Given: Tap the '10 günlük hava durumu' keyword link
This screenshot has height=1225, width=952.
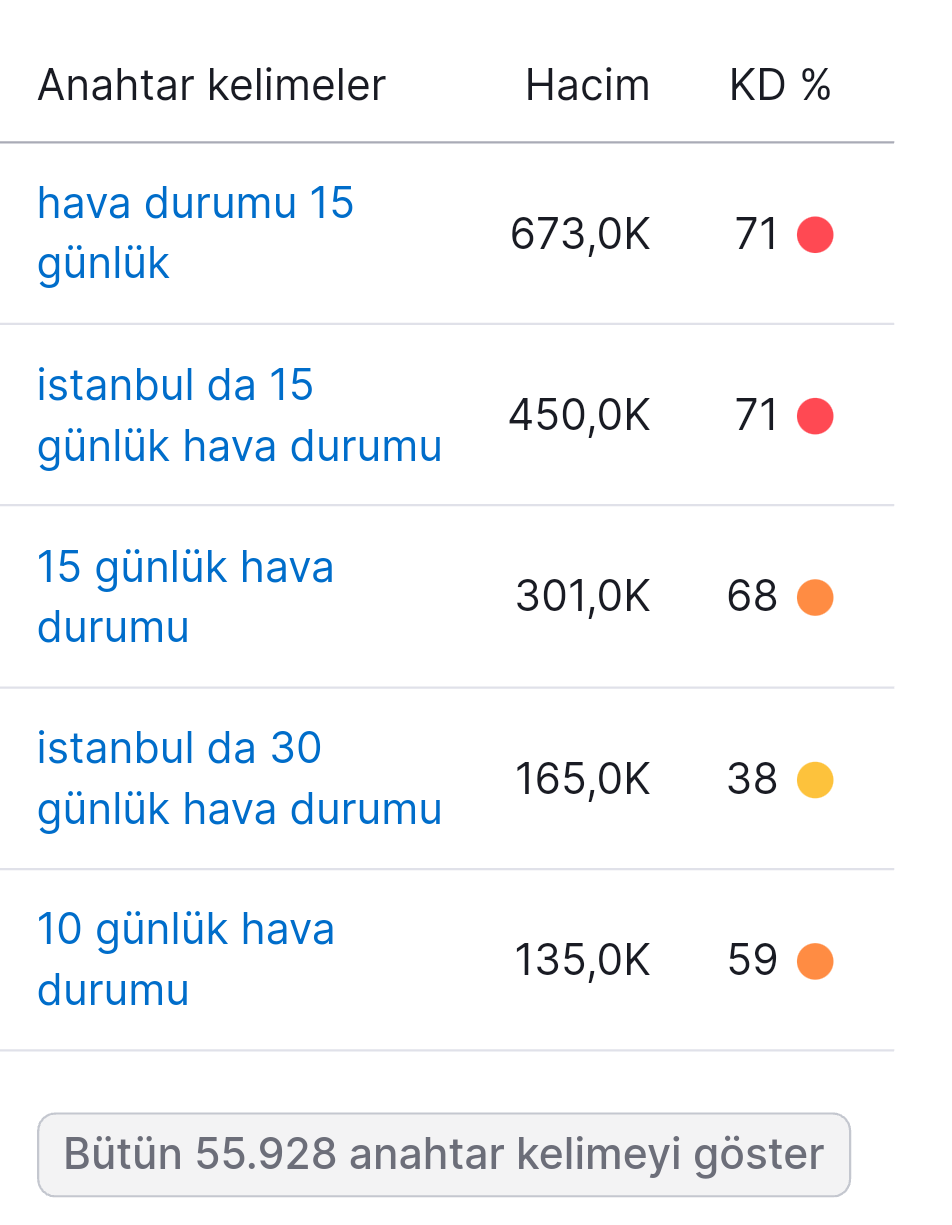Looking at the screenshot, I should 186,961.
